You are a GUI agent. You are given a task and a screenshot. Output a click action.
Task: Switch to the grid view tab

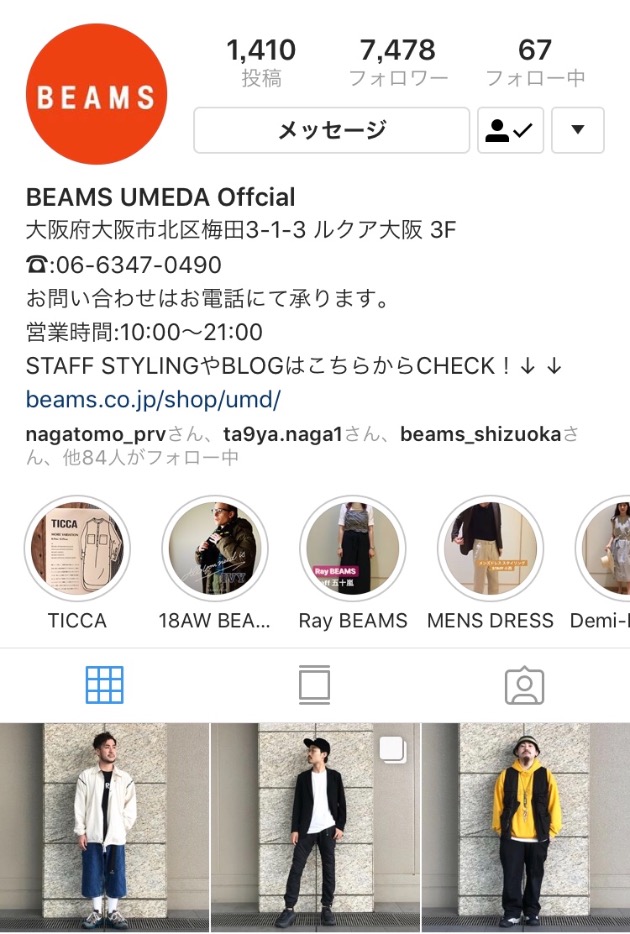coord(105,685)
